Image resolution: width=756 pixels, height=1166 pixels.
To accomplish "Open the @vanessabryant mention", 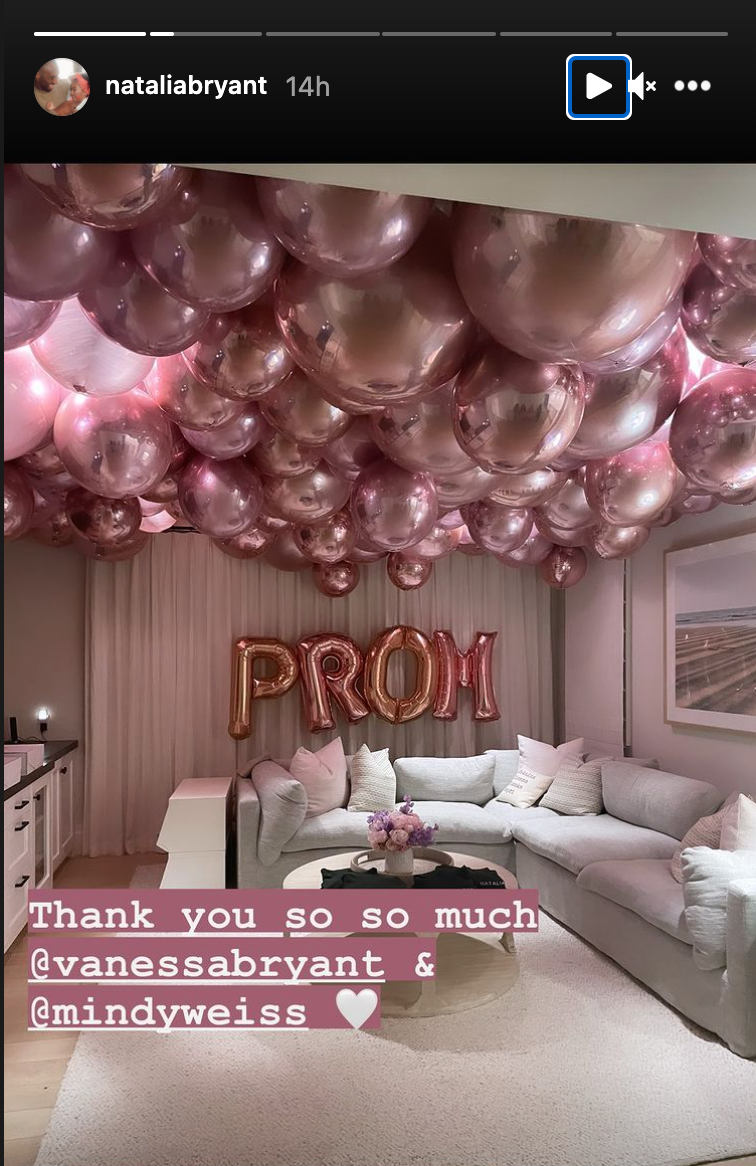I will tap(208, 964).
